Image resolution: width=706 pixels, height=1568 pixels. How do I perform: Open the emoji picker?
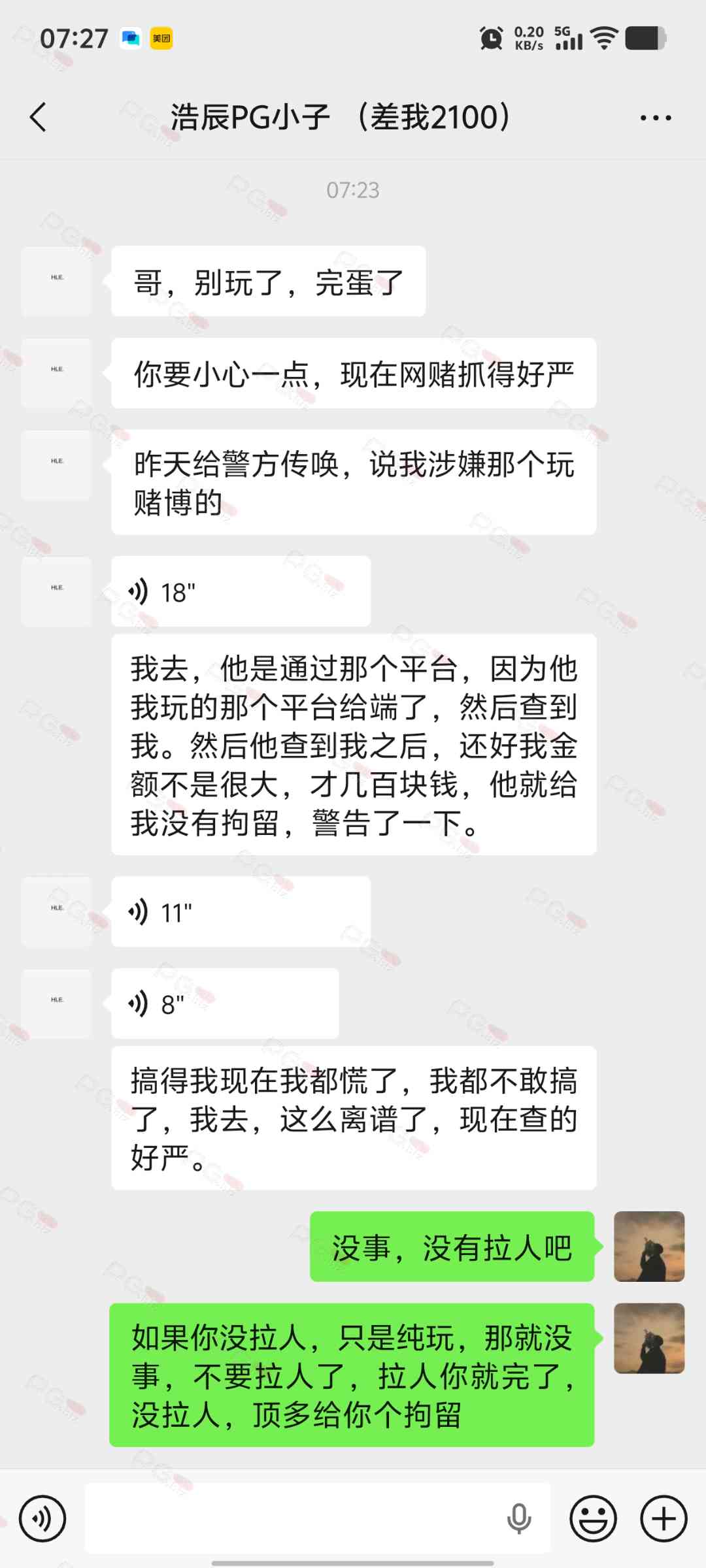pyautogui.click(x=593, y=1518)
